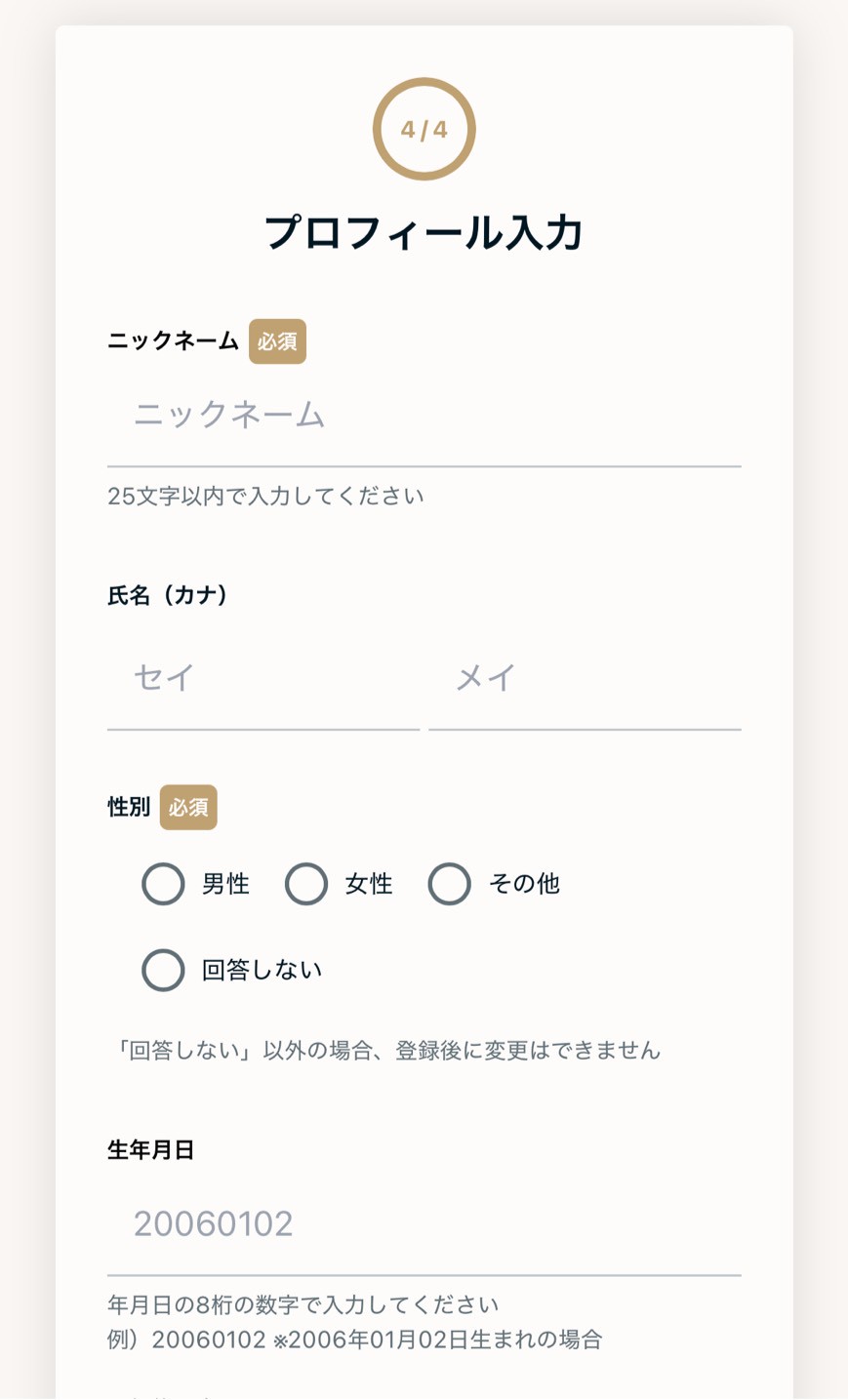Select the 女性 radio button

[306, 884]
